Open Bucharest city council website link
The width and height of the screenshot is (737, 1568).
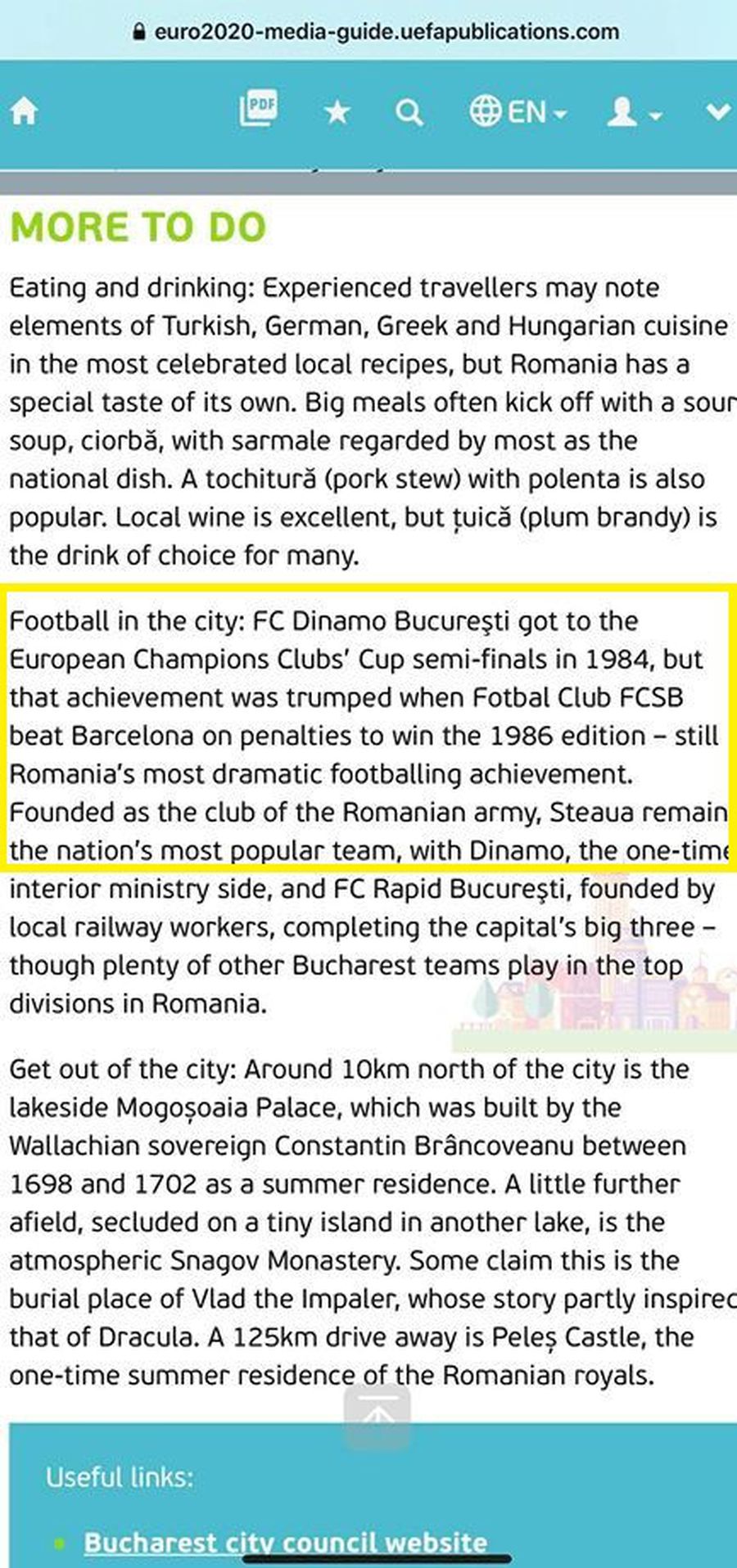coord(285,1543)
